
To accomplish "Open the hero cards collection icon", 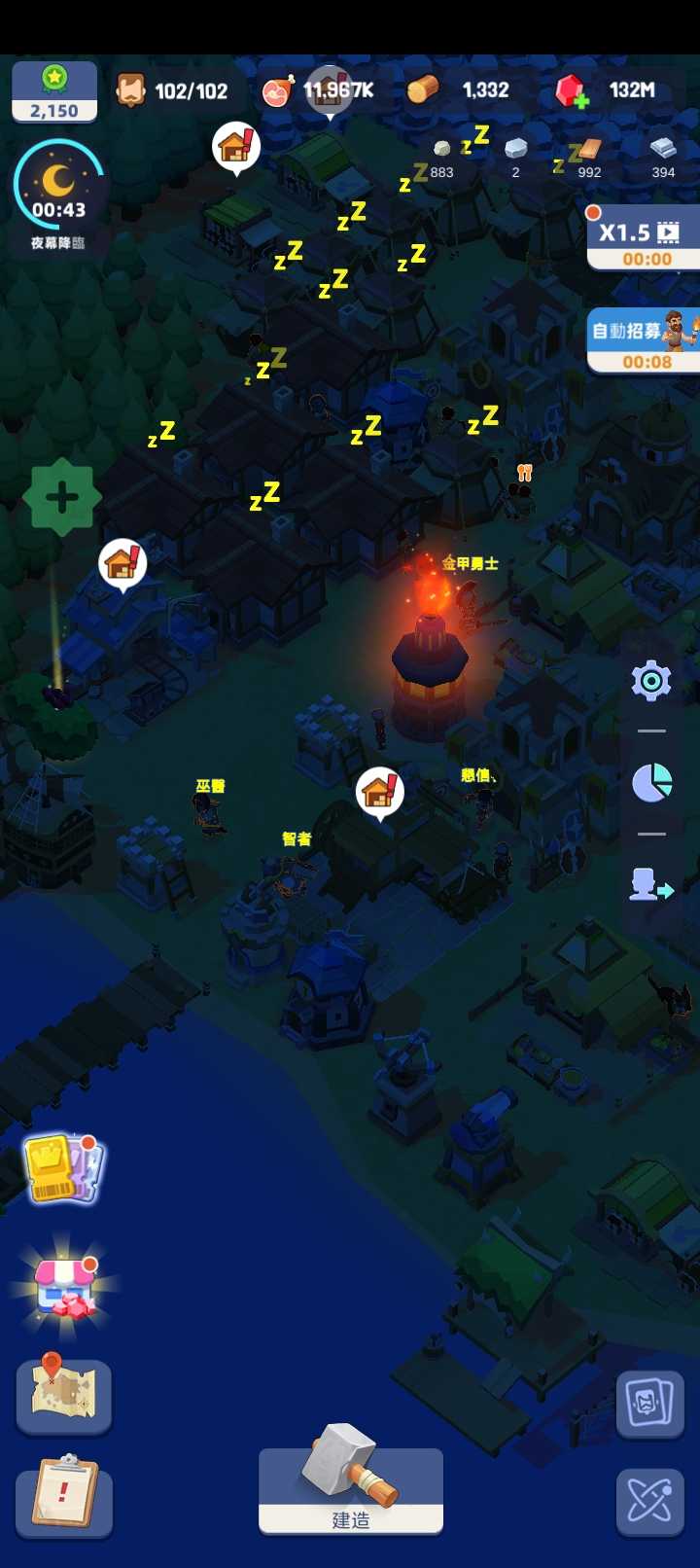I will click(649, 1404).
